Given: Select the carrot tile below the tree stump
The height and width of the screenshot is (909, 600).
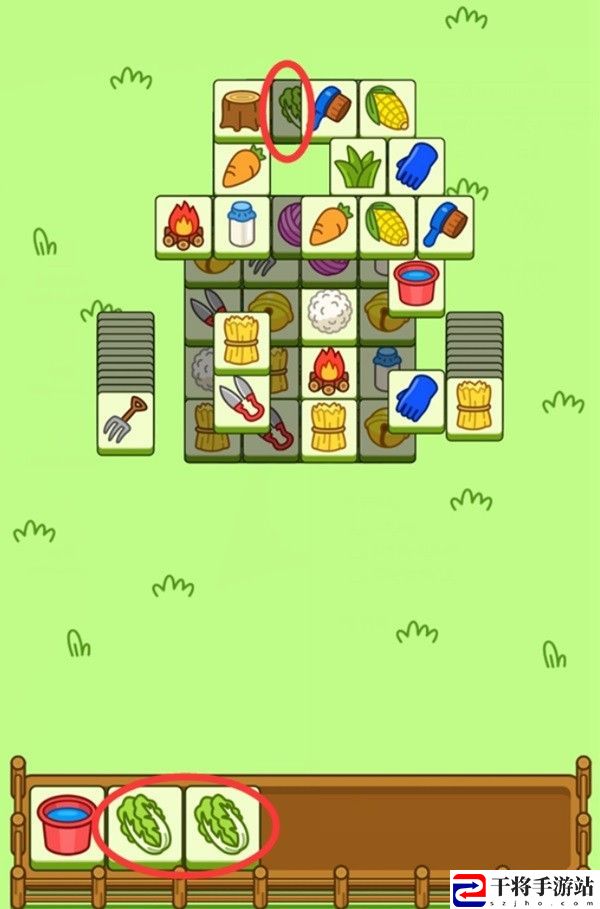Looking at the screenshot, I should pyautogui.click(x=241, y=168).
